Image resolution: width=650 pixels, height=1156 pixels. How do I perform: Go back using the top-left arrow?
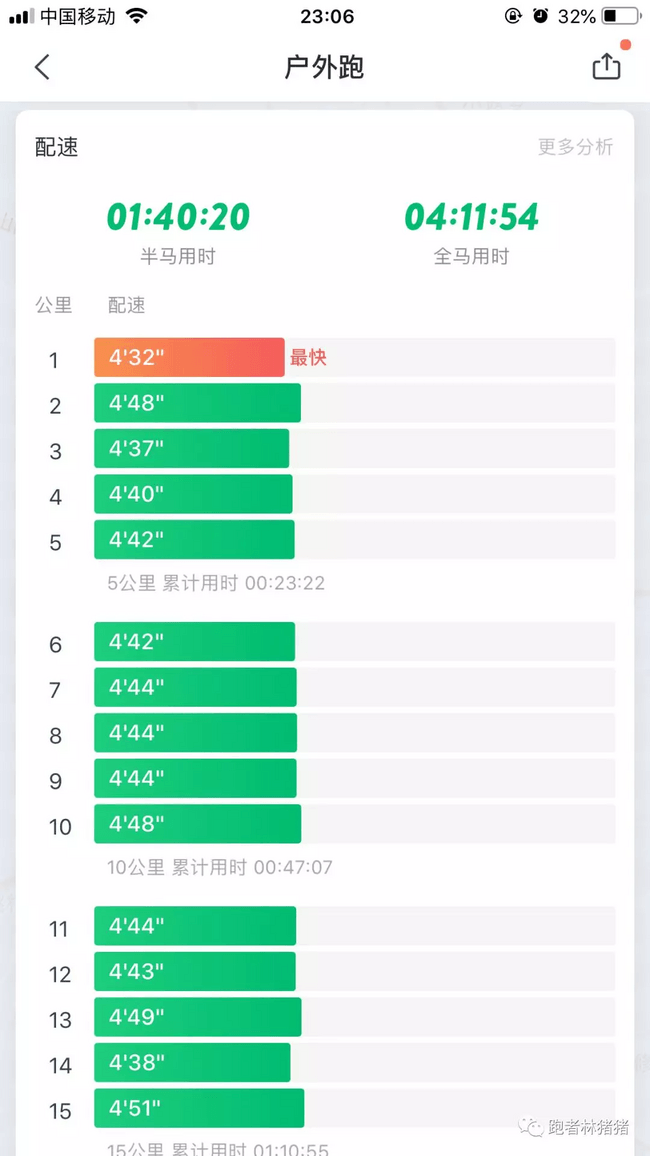coord(42,67)
